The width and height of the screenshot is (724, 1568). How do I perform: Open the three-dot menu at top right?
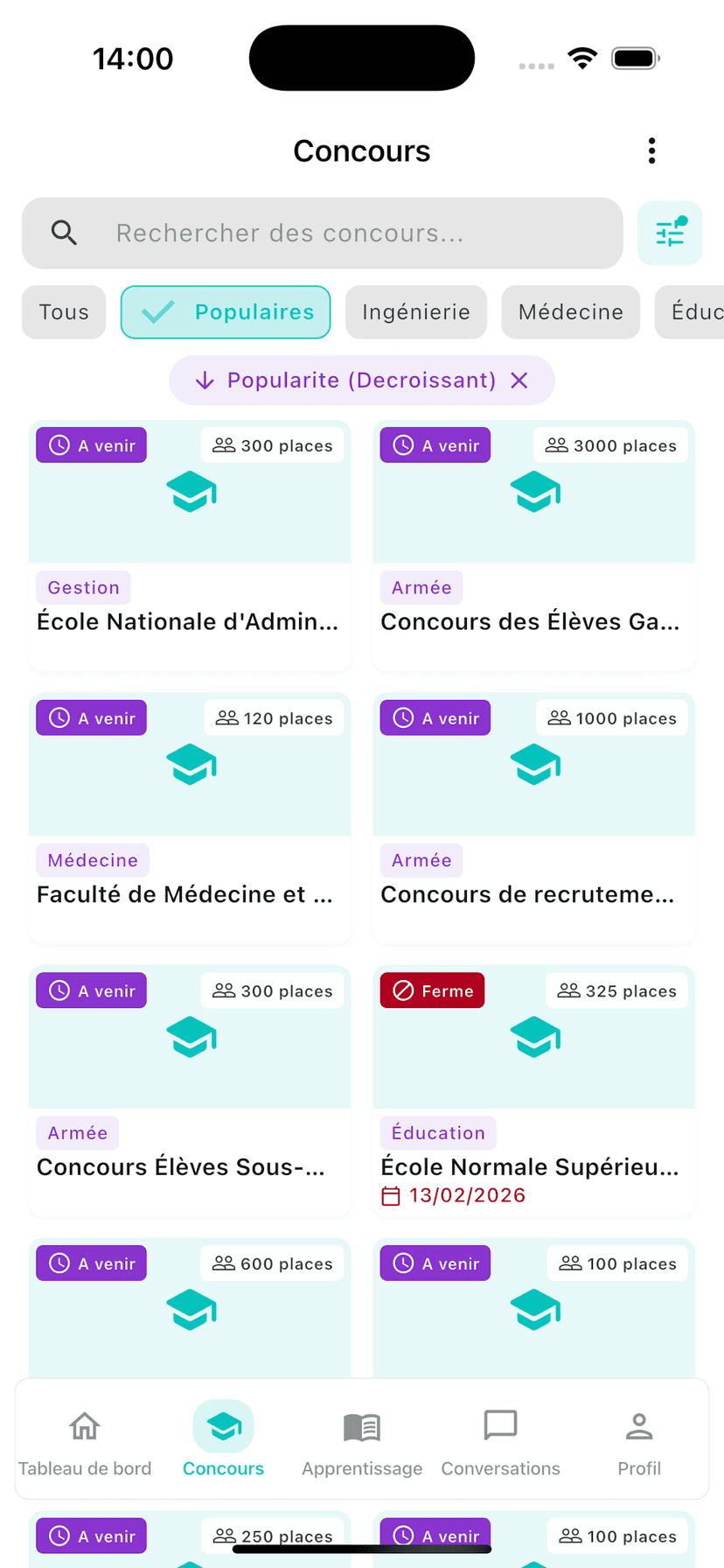(651, 150)
